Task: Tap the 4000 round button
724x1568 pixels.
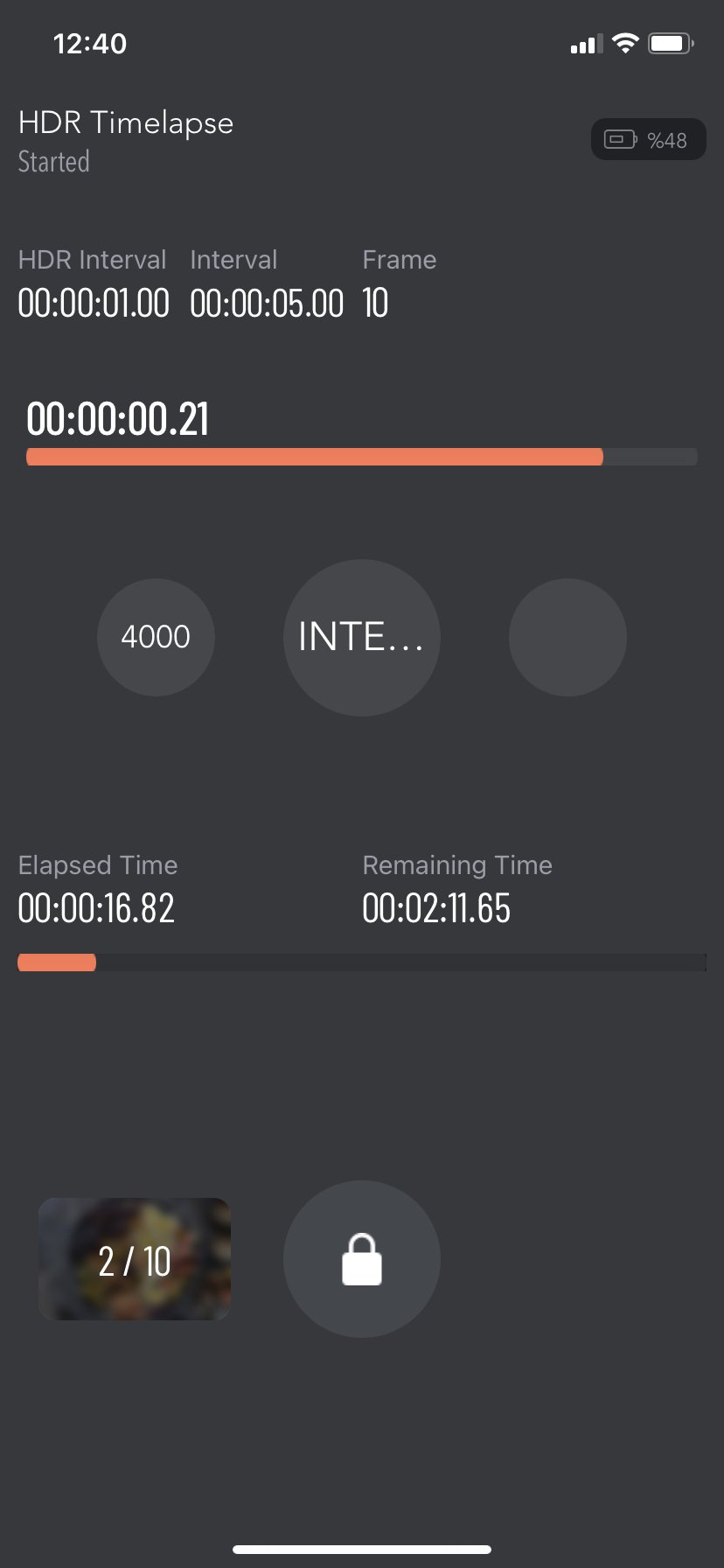Action: [156, 637]
